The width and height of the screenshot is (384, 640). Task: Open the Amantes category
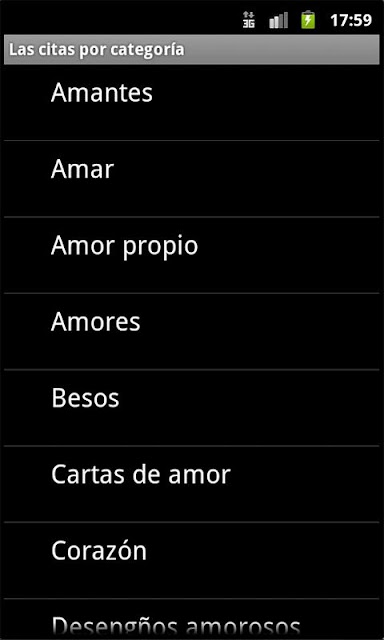pos(192,102)
